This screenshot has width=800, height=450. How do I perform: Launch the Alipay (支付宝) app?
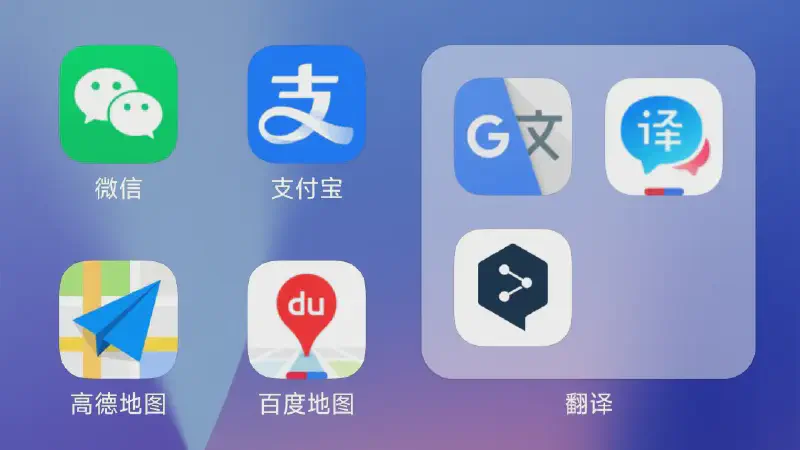[x=307, y=104]
